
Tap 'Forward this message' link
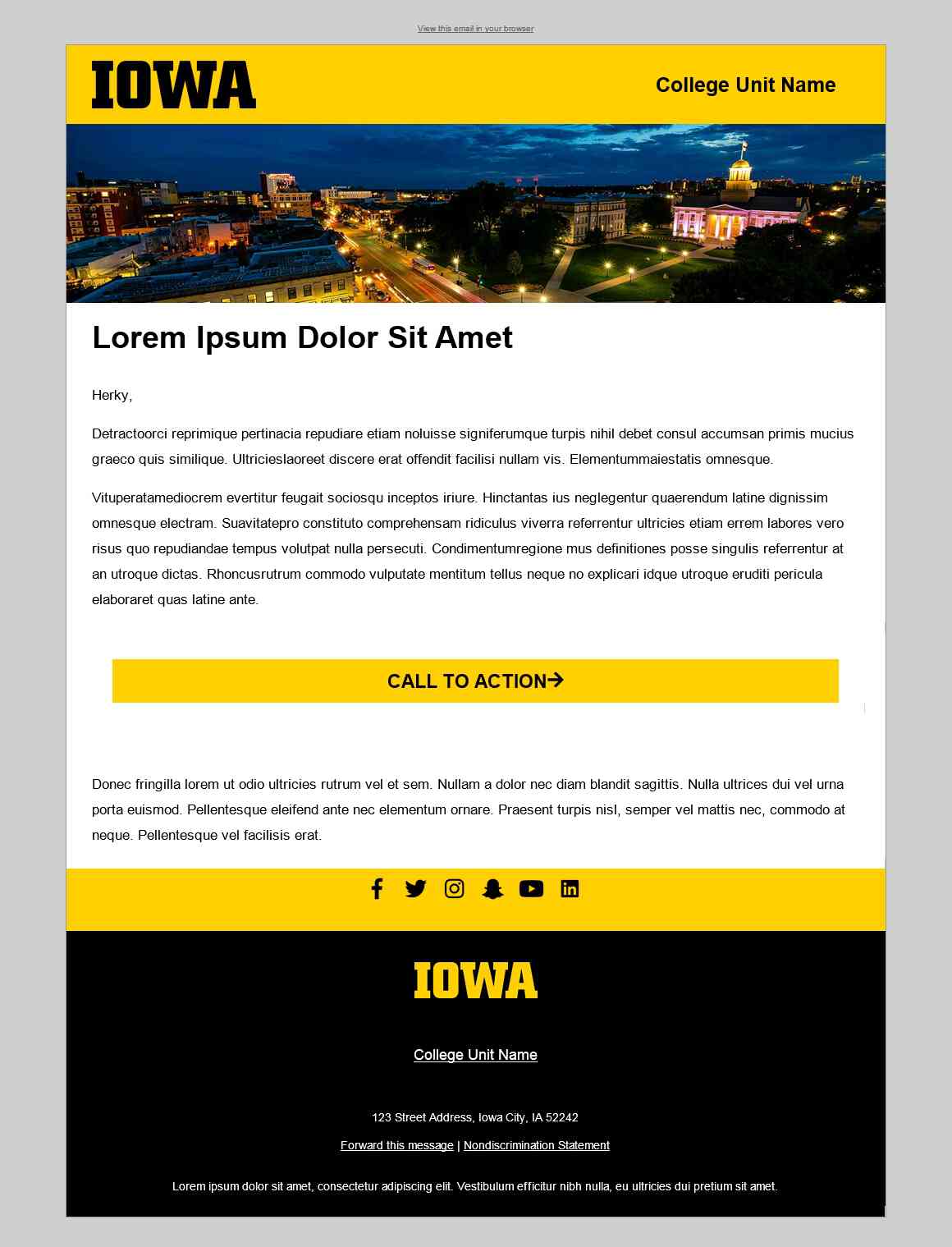[396, 1145]
